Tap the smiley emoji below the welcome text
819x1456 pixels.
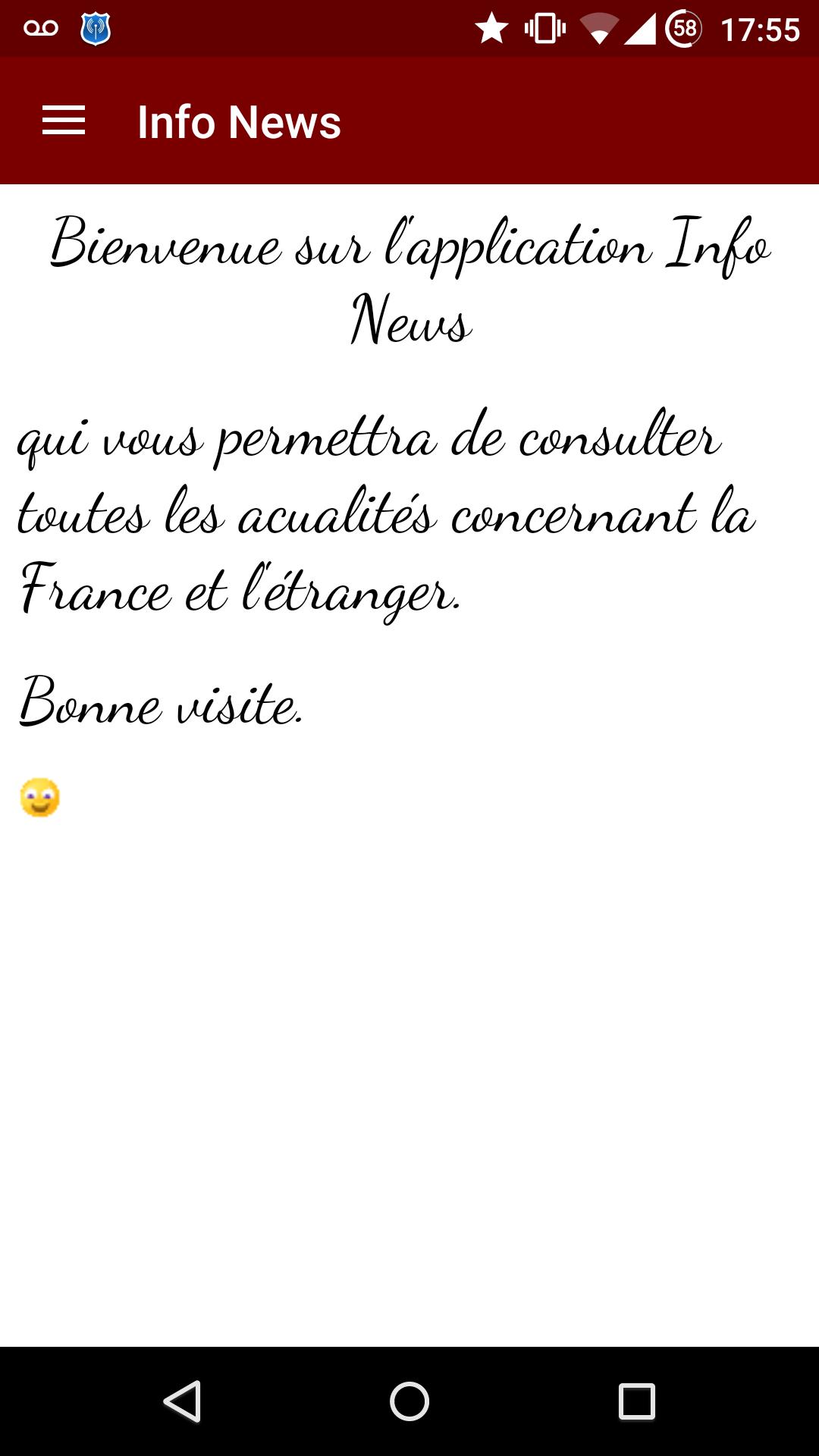(41, 795)
